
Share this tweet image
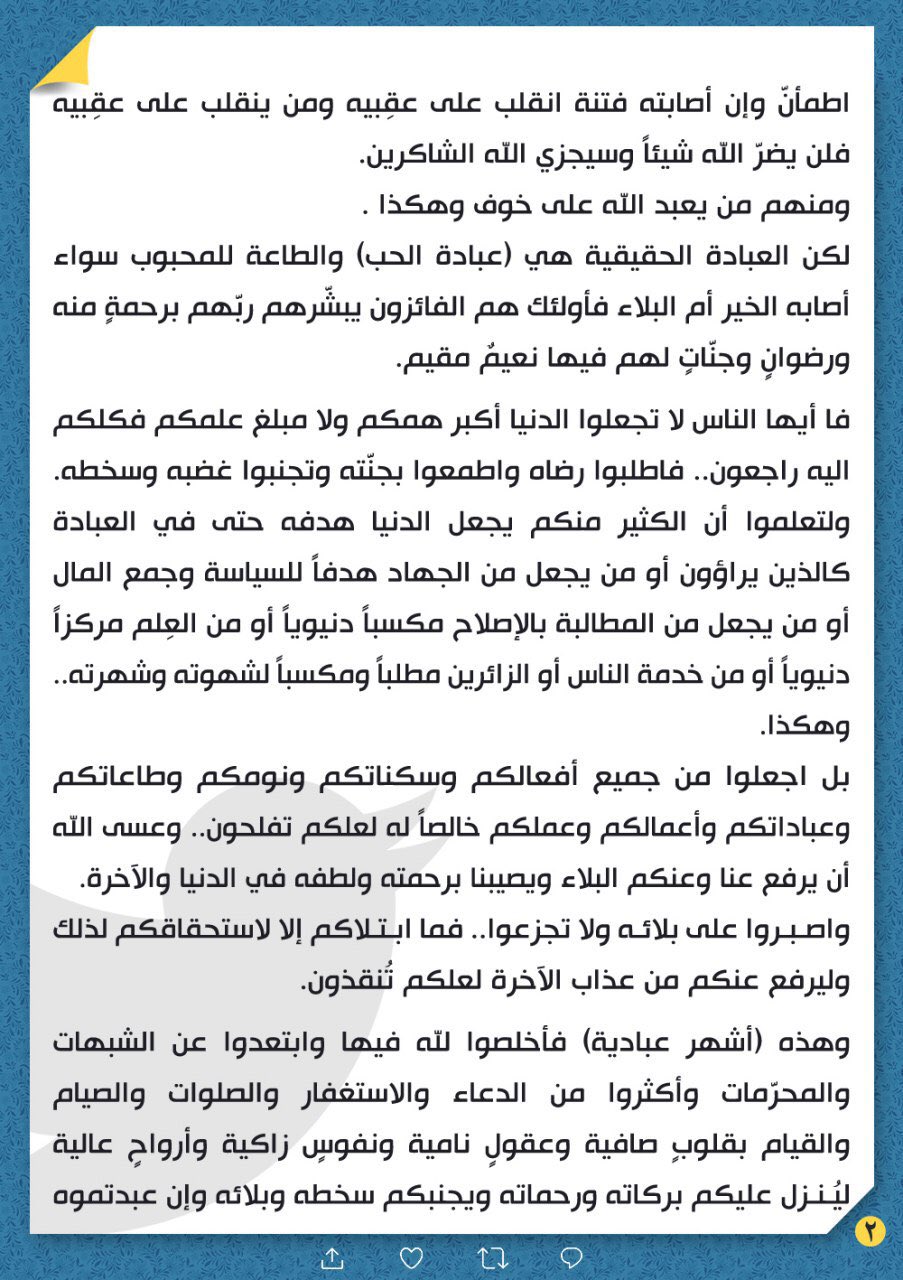332,1257
